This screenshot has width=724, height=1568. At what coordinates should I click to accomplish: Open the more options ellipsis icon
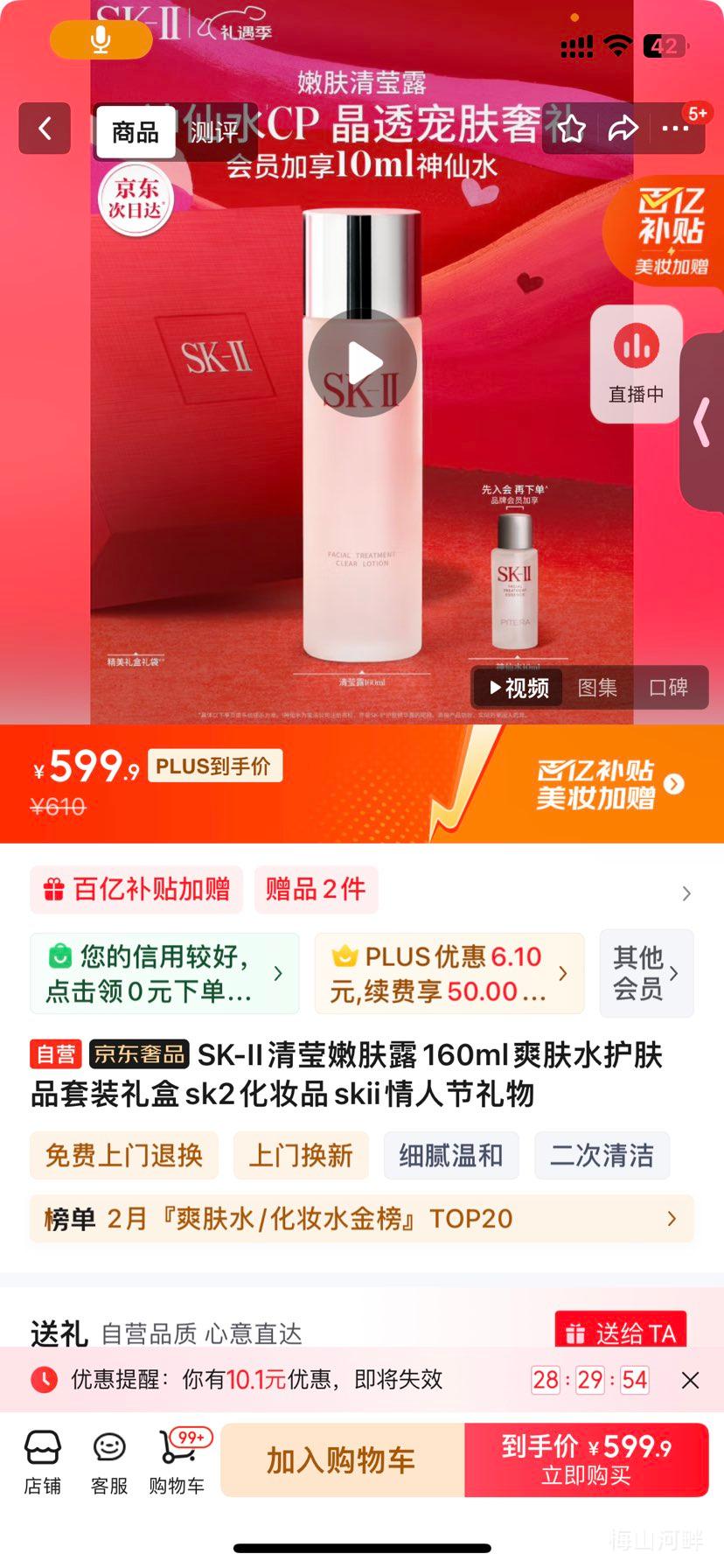click(676, 129)
